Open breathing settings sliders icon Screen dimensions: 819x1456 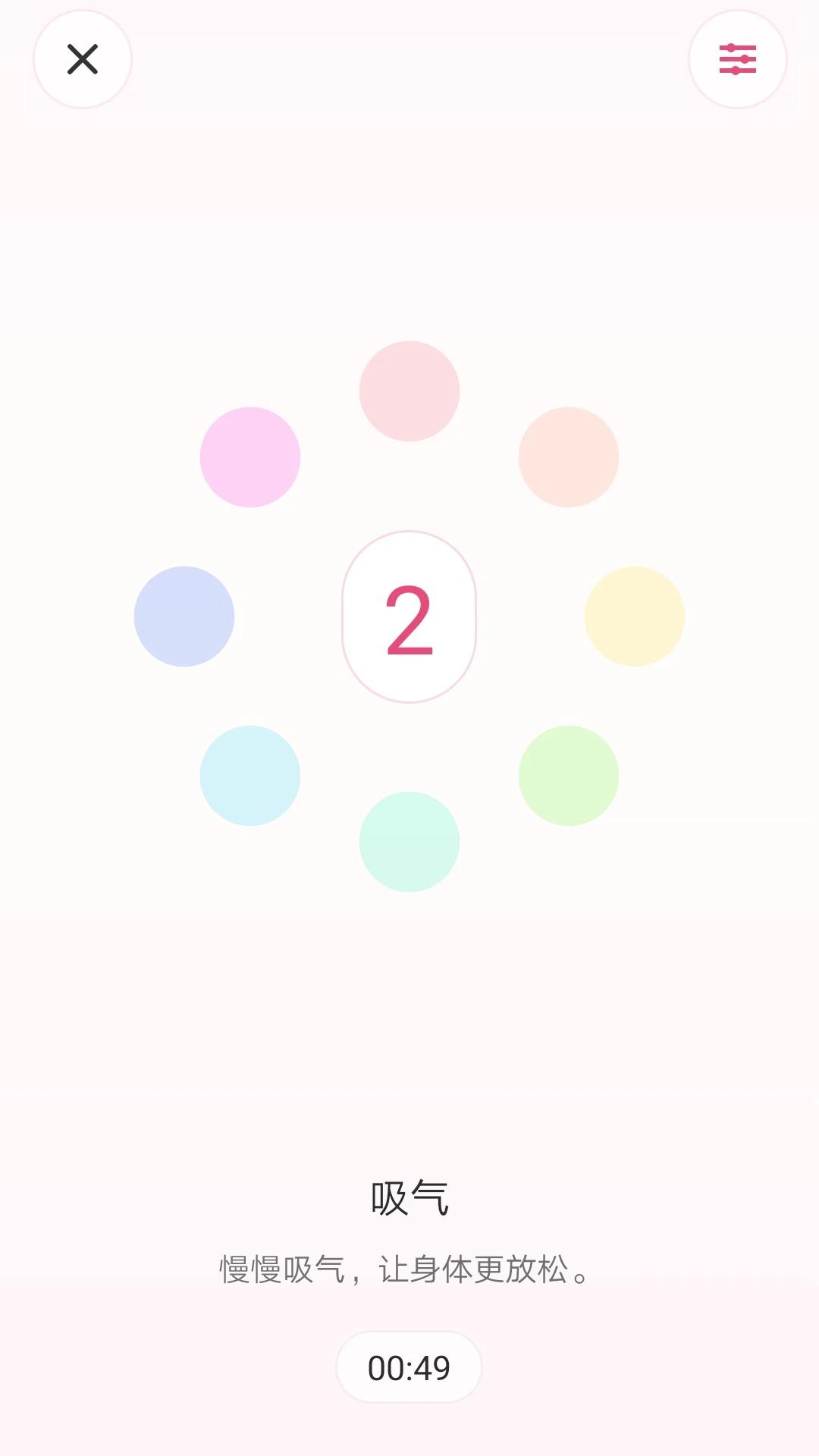(737, 59)
